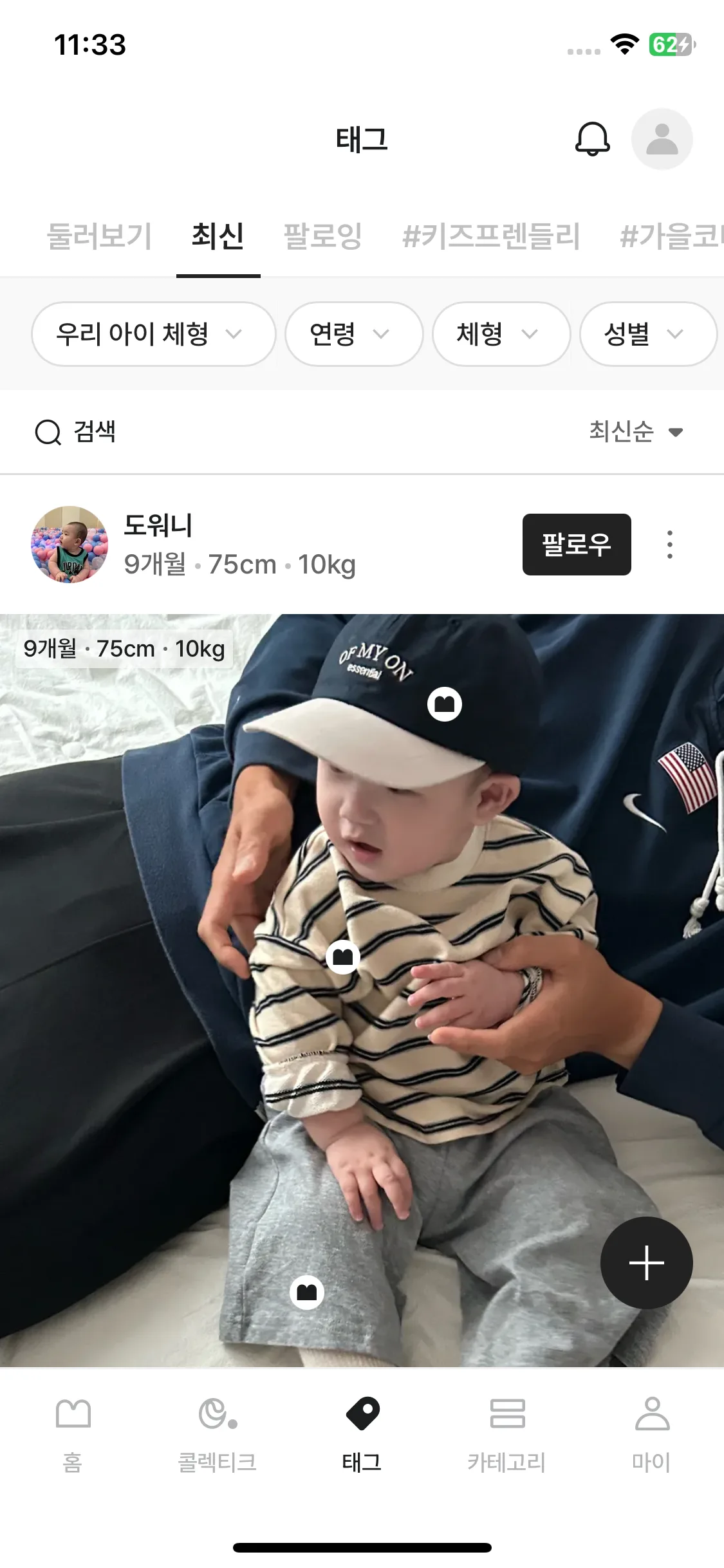Open the 성별 filter dropdown
The image size is (724, 1568).
647,334
